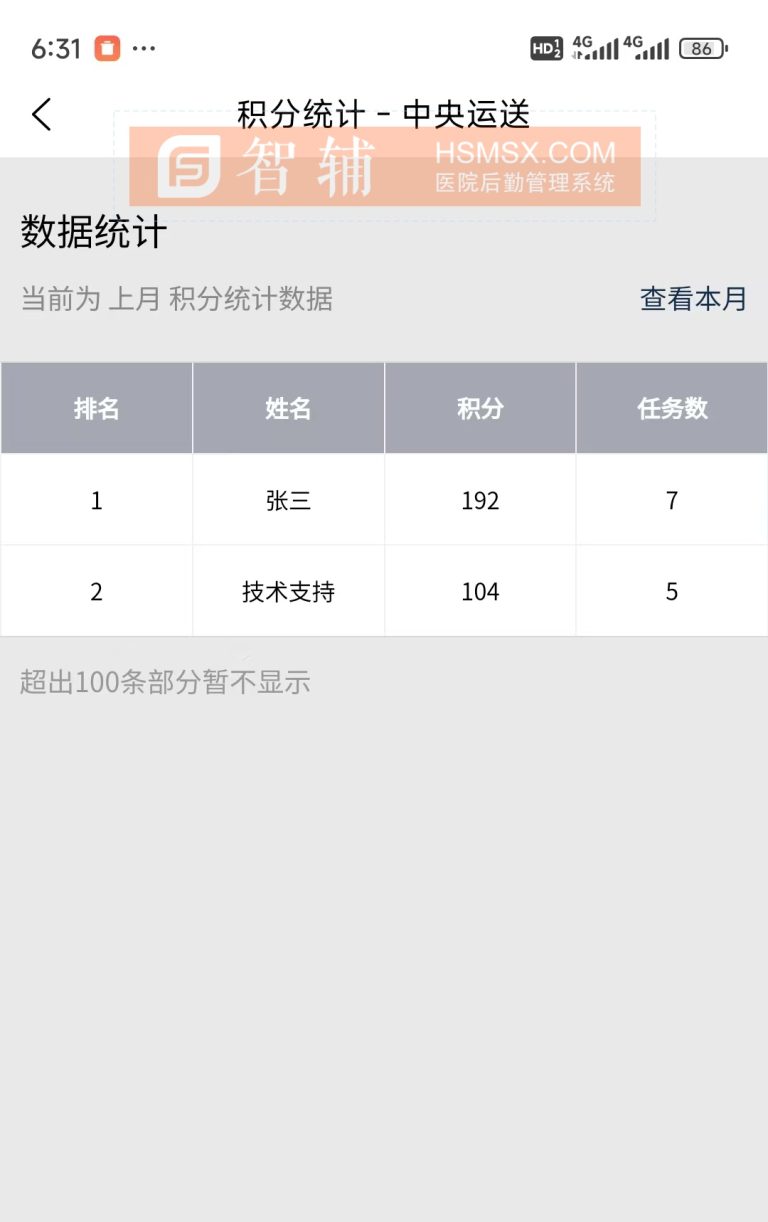Click the score 192 for rank 1
Screen dimensions: 768x1222
point(480,499)
